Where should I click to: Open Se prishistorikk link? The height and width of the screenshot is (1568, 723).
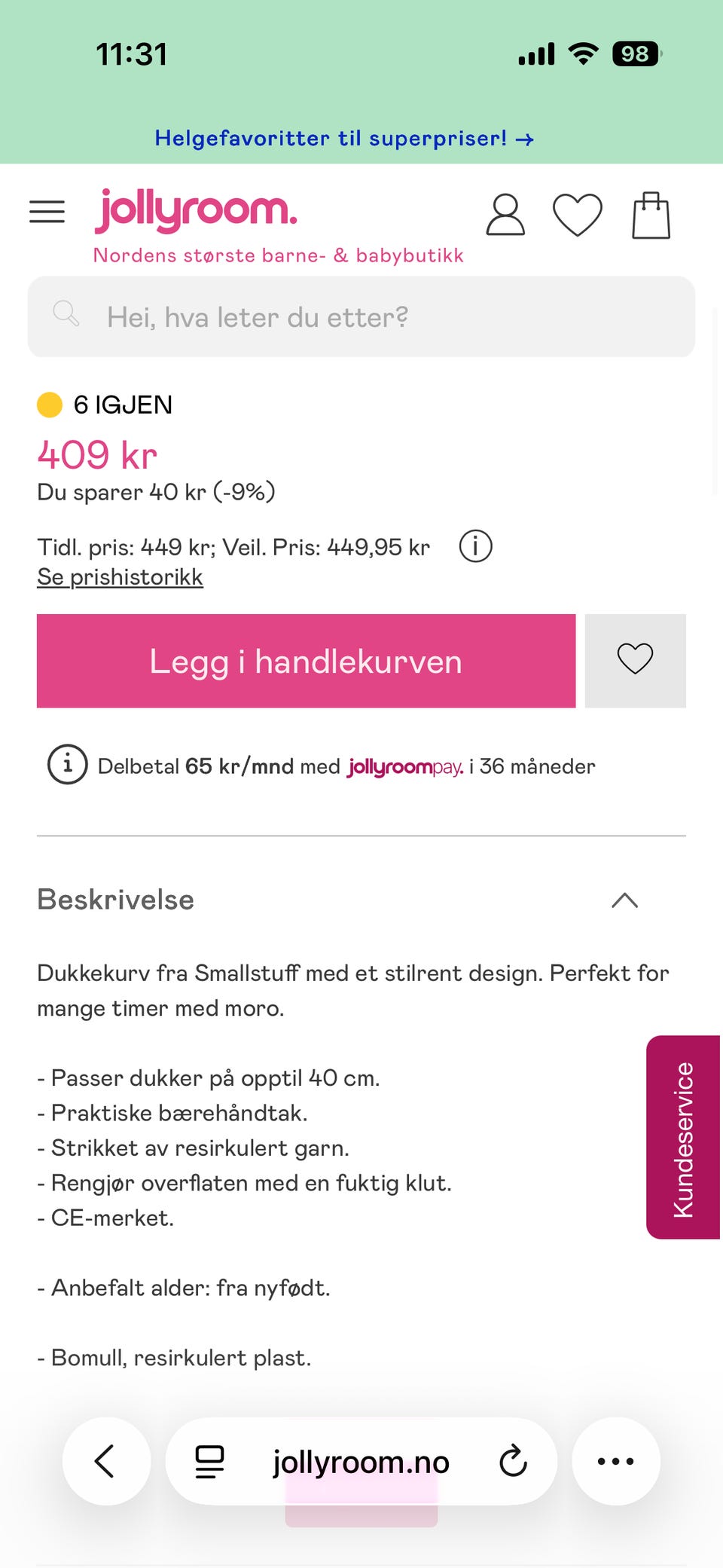click(119, 576)
